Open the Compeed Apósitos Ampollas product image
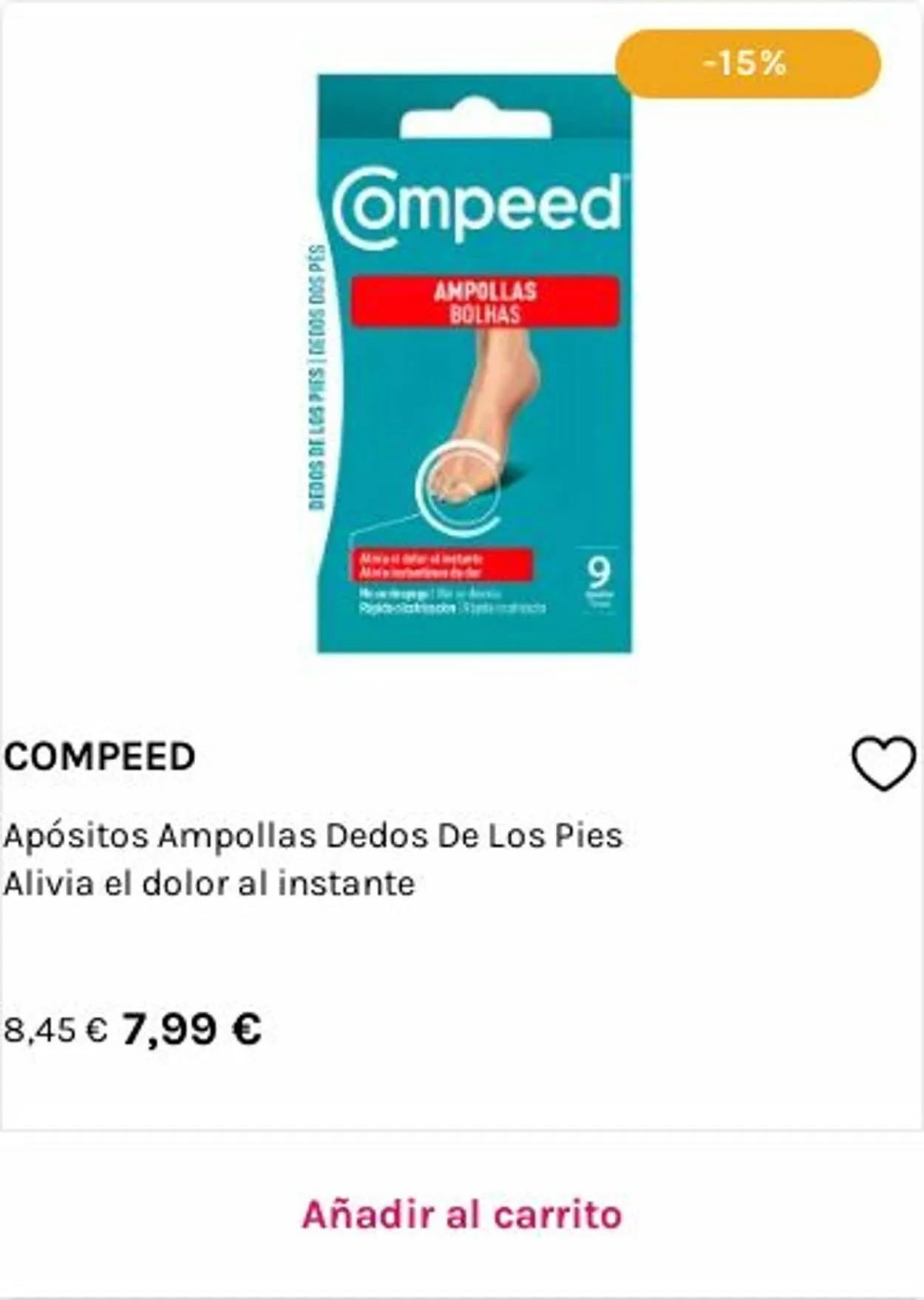Screen dimensions: 924x1300 tap(474, 364)
